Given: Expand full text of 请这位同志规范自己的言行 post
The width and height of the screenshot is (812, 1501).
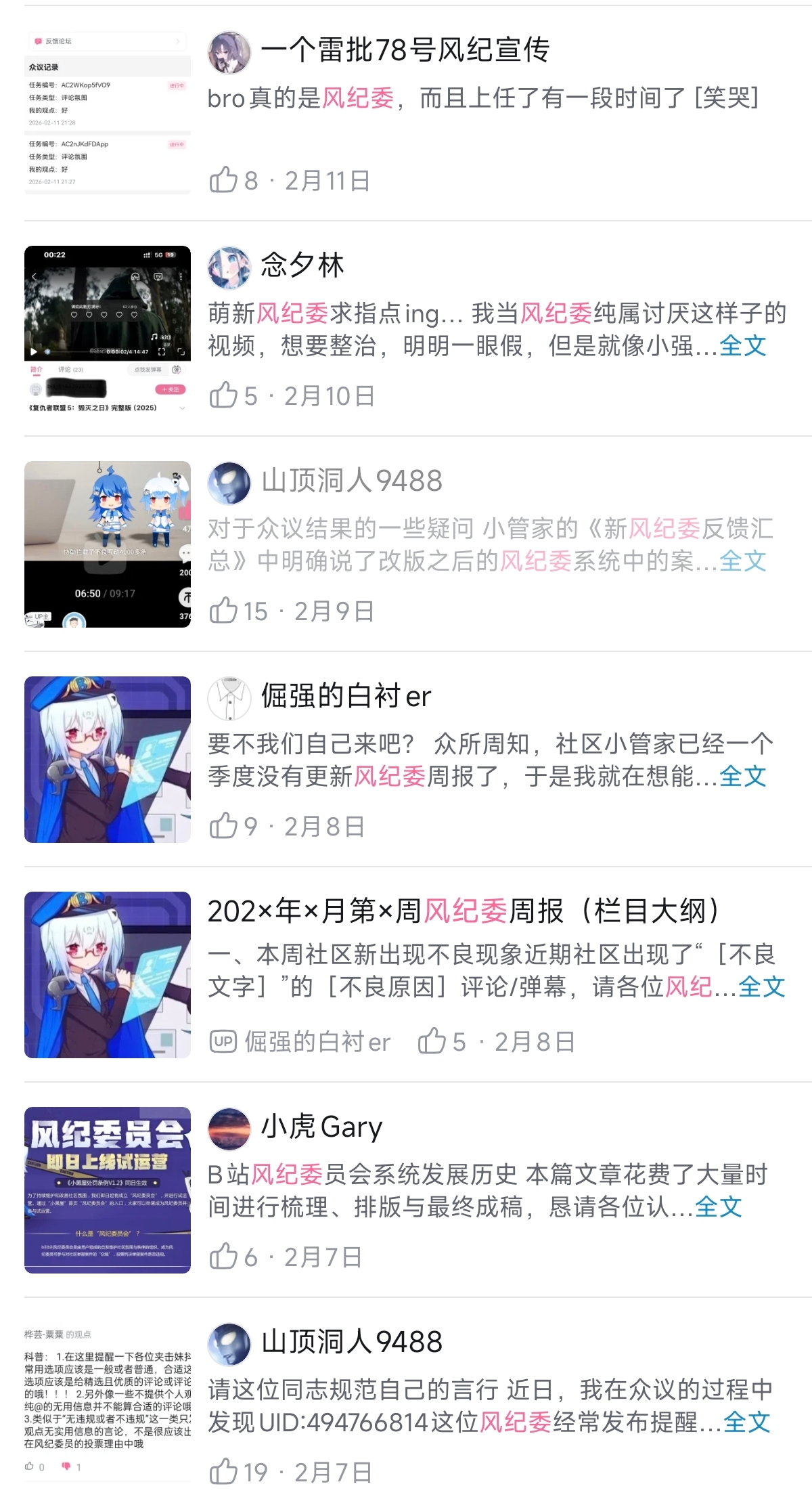Looking at the screenshot, I should coord(746,1422).
